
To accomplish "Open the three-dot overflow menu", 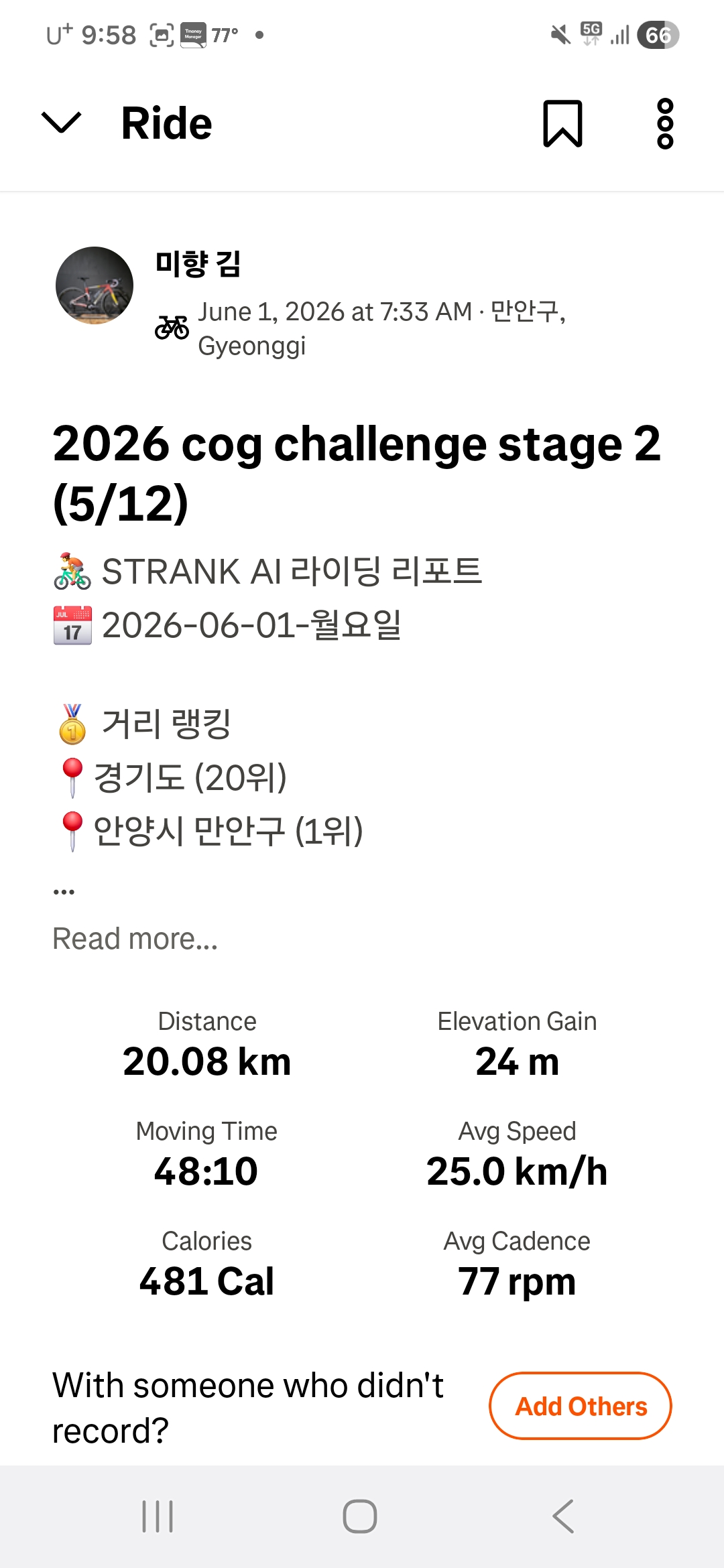I will tap(664, 124).
